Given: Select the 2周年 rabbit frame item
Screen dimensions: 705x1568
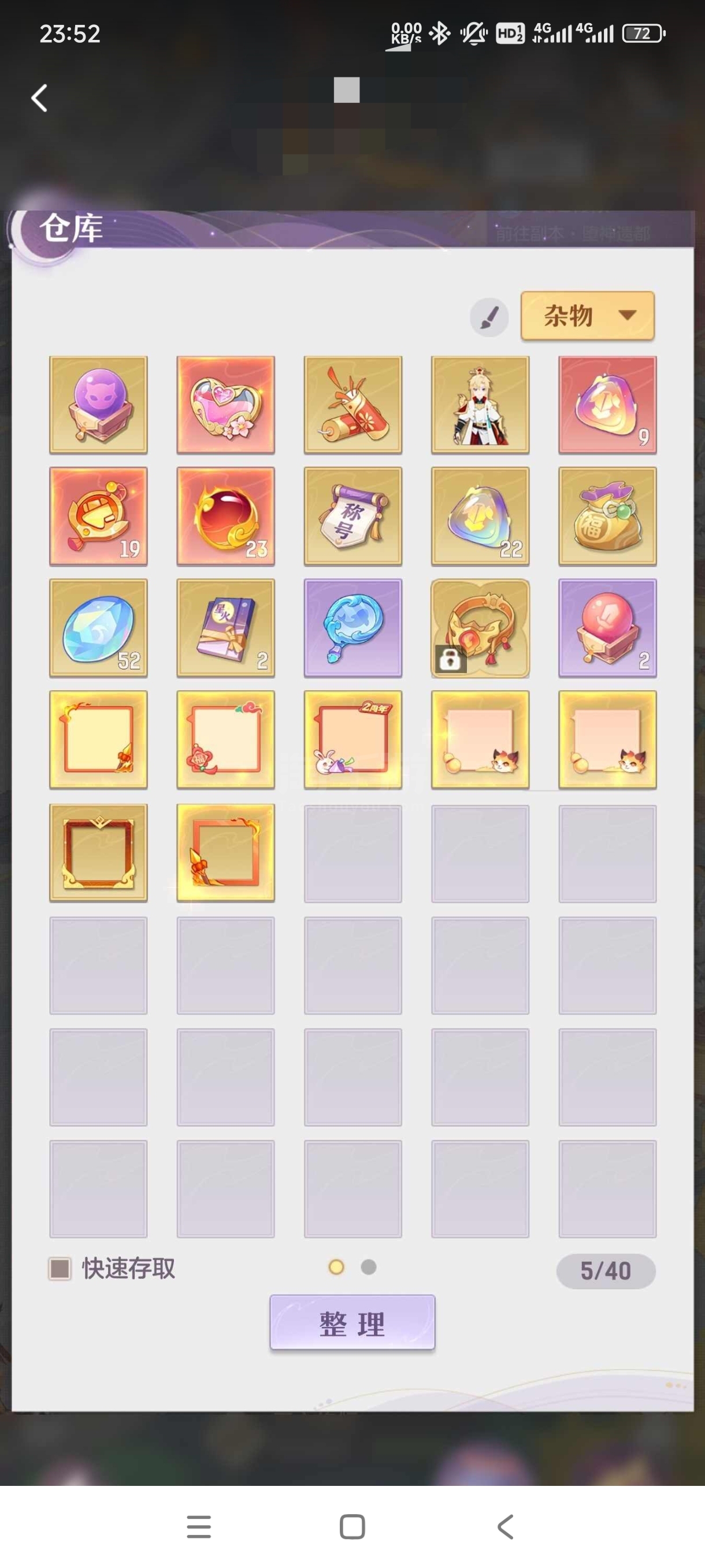Looking at the screenshot, I should pos(353,739).
